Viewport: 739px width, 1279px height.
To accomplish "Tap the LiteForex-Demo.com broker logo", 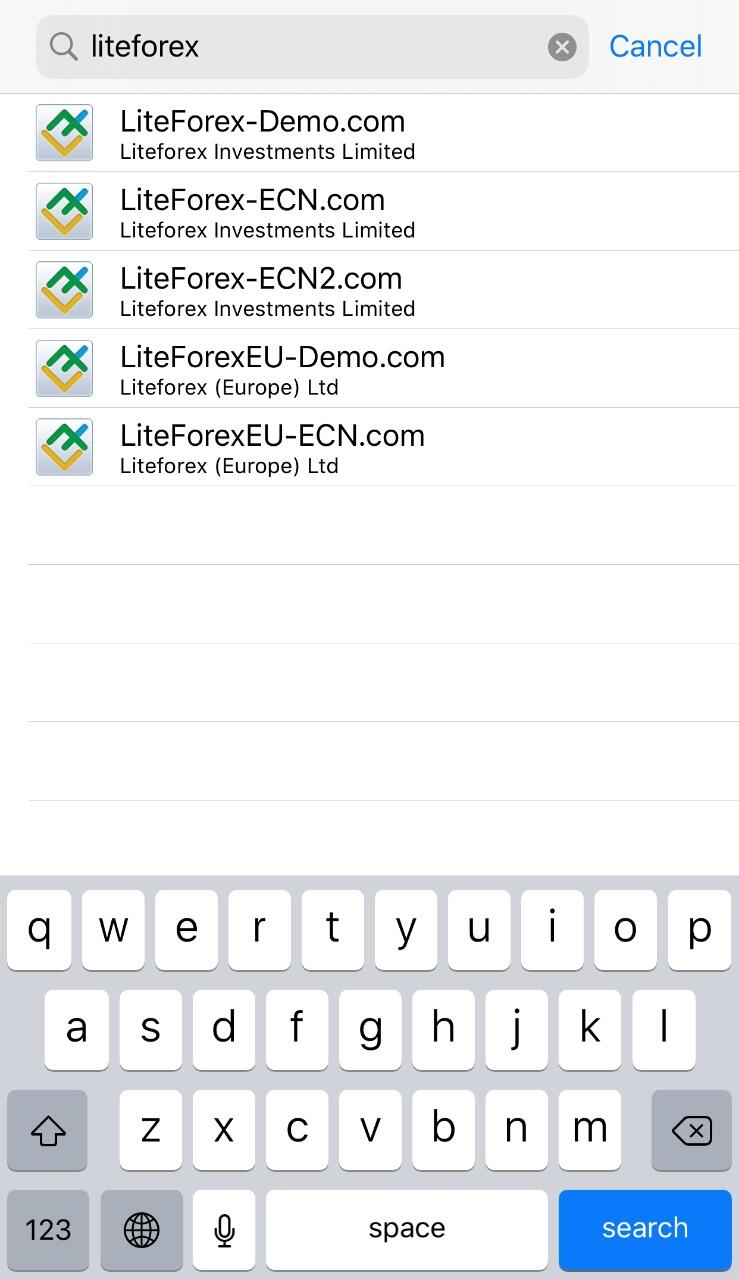I will coord(63,132).
